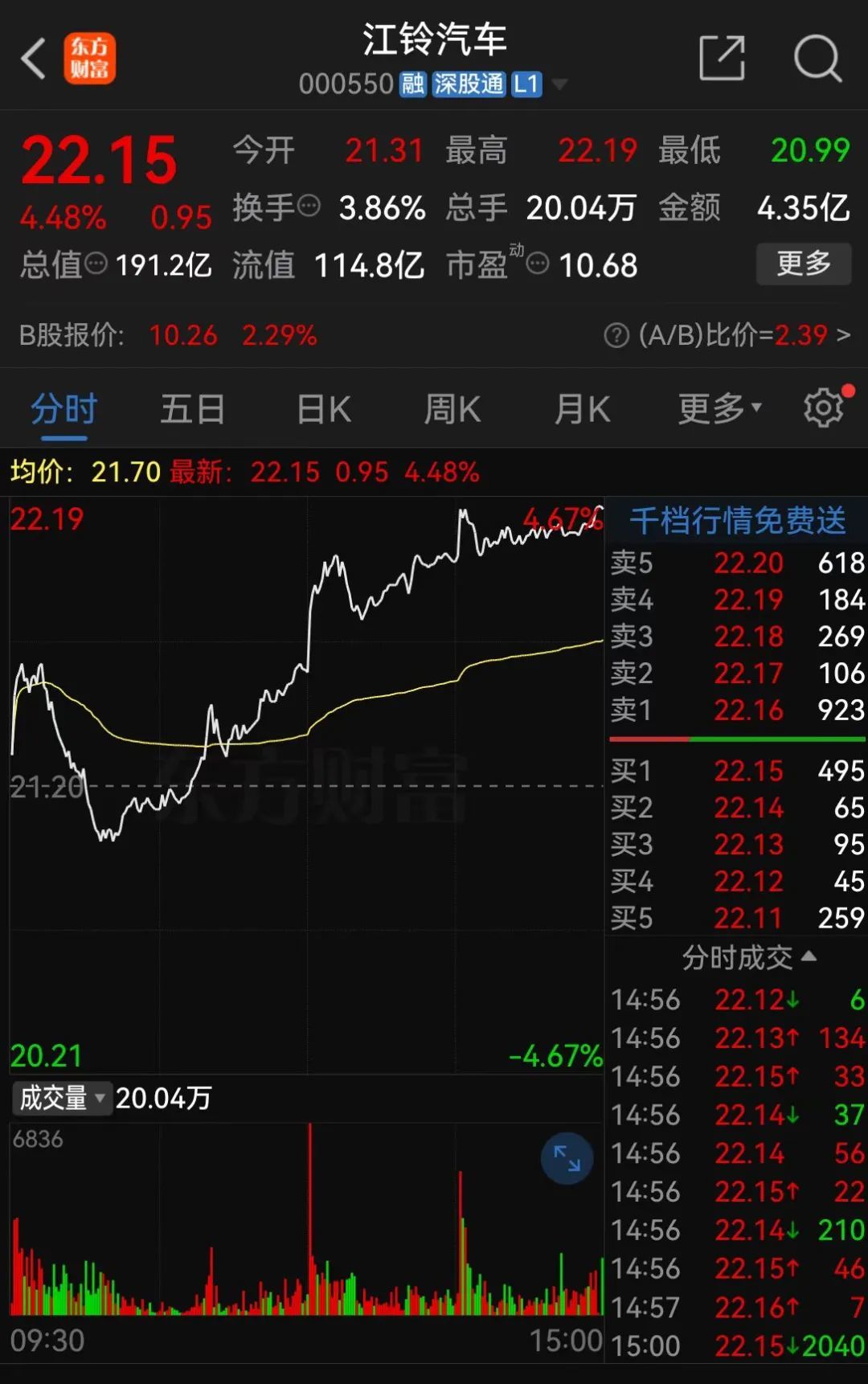This screenshot has width=868, height=1384.
Task: Open the 更多 chart periods dropdown
Action: tap(719, 409)
